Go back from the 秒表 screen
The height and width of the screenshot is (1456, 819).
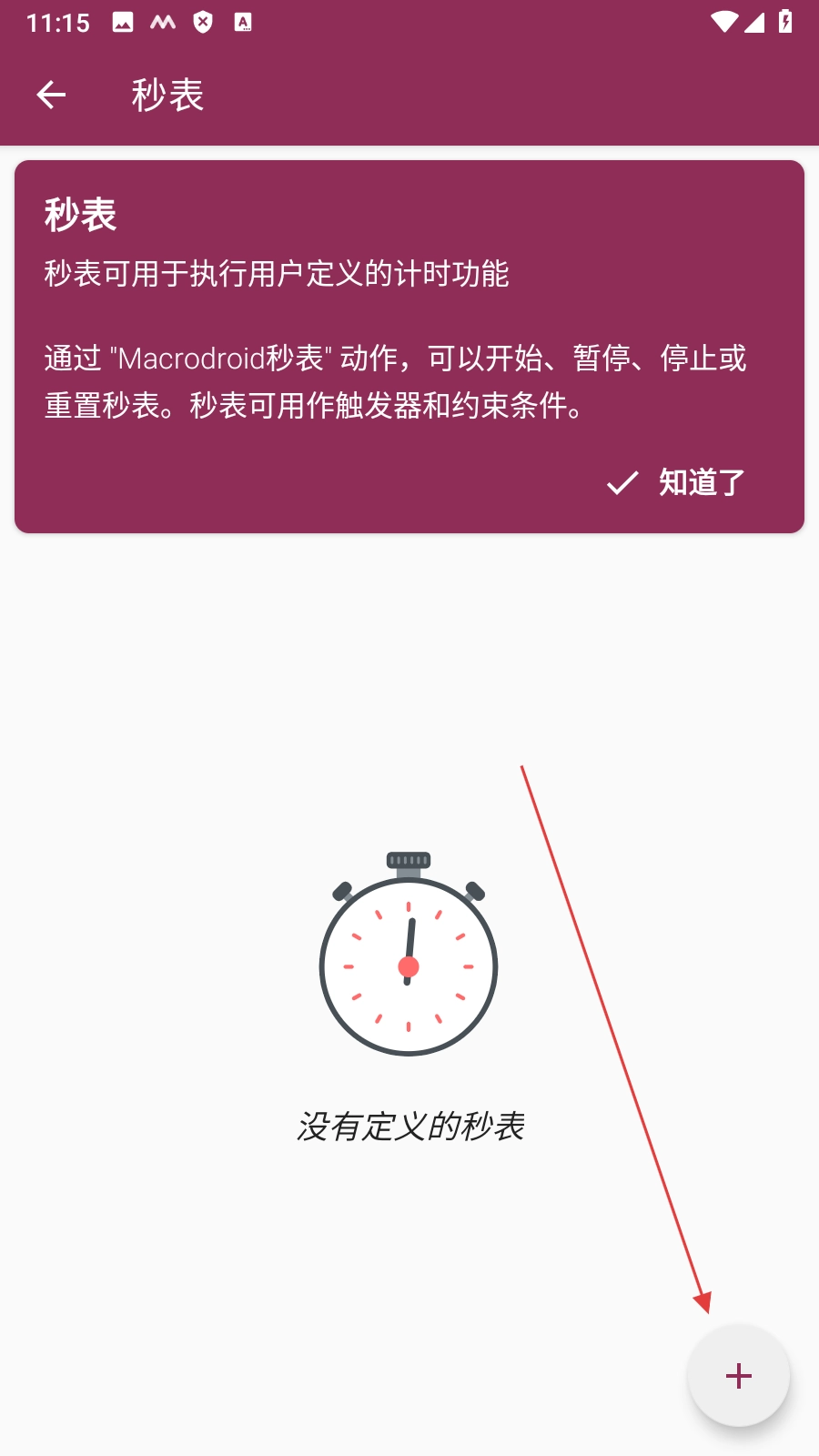pyautogui.click(x=51, y=95)
